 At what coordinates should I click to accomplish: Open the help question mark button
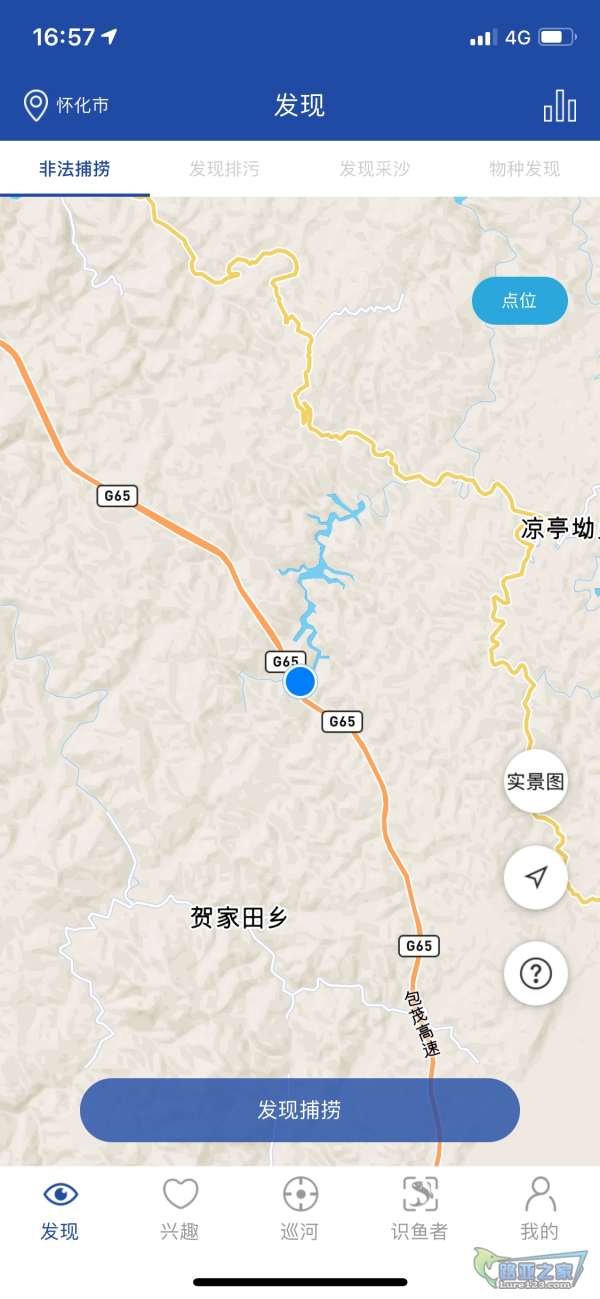coord(536,973)
